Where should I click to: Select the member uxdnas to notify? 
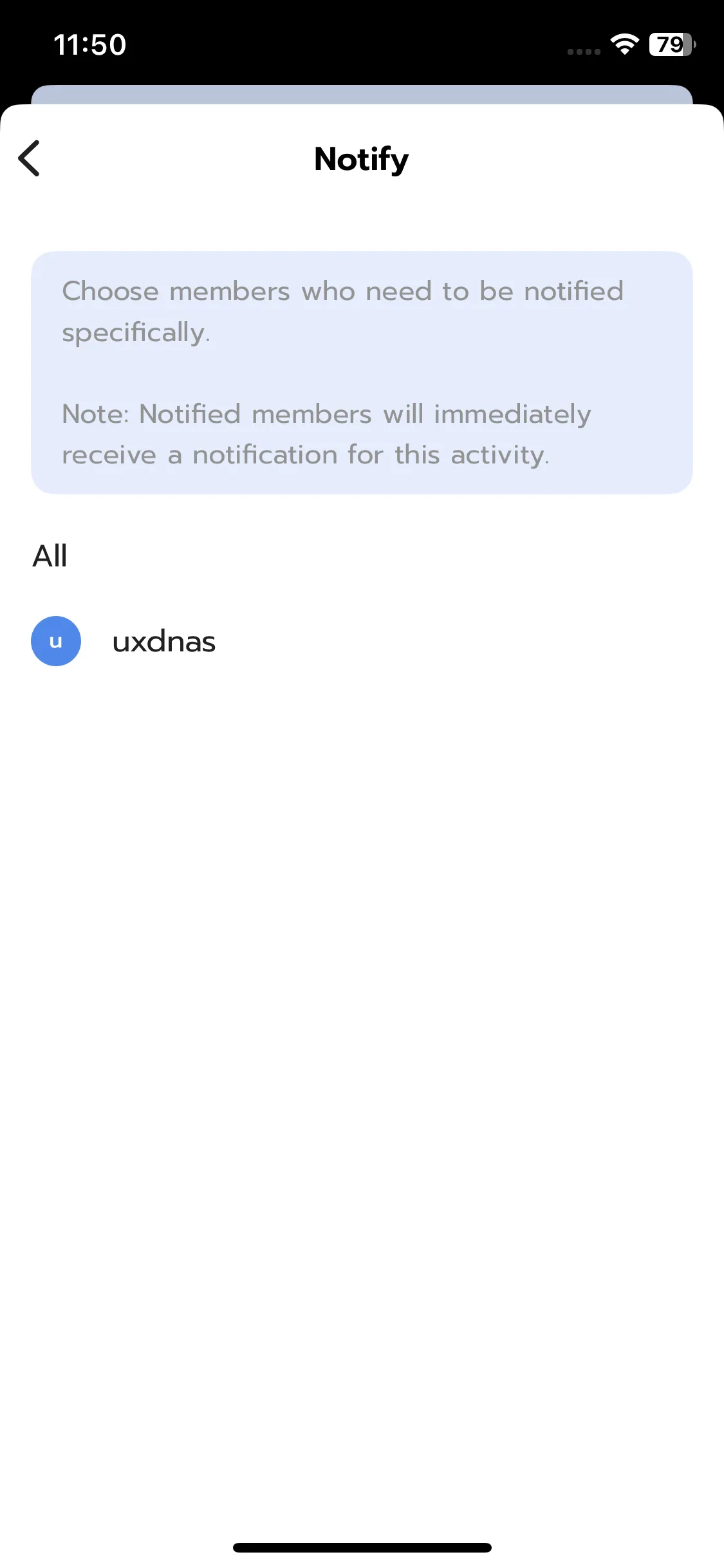point(164,640)
